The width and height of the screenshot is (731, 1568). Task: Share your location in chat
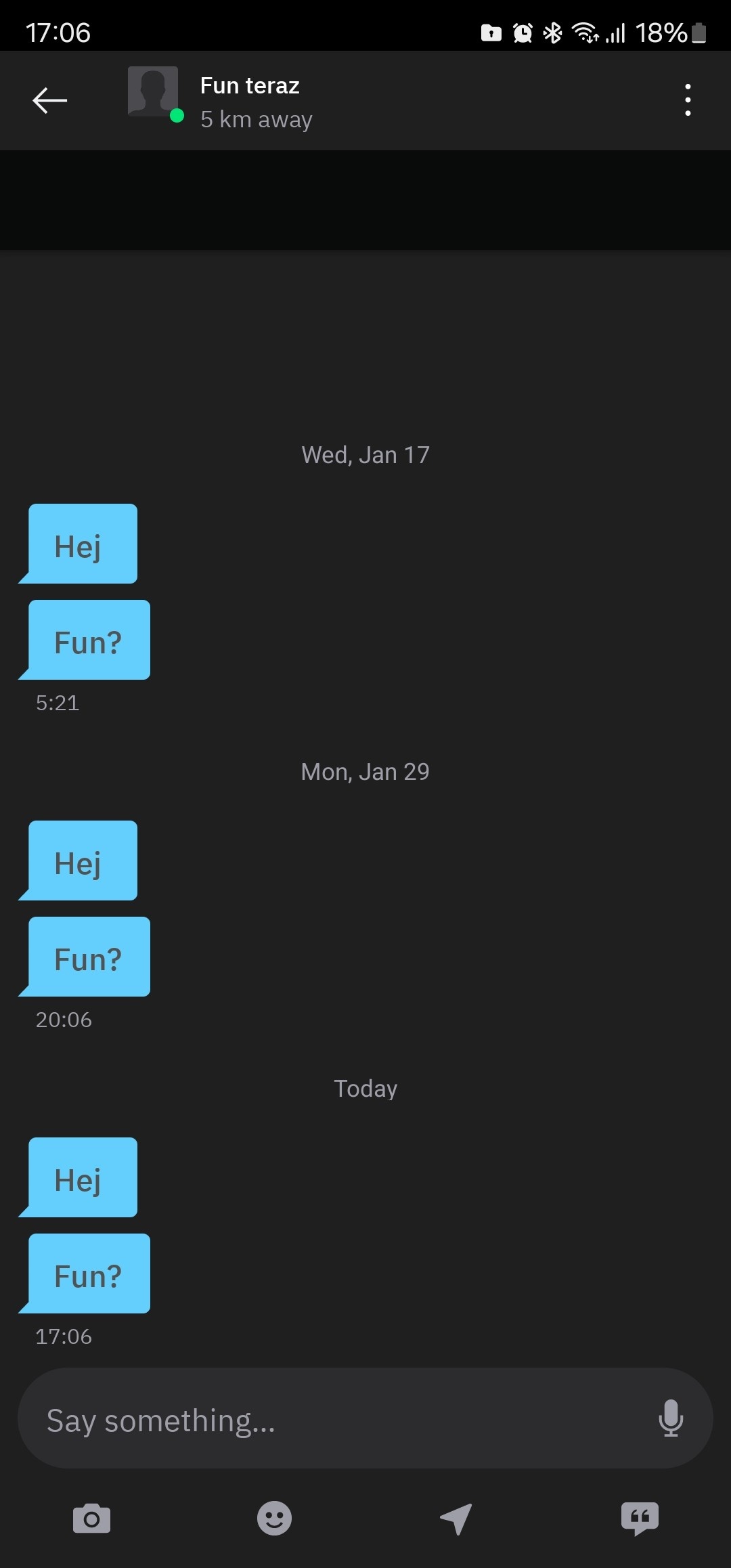point(456,1519)
